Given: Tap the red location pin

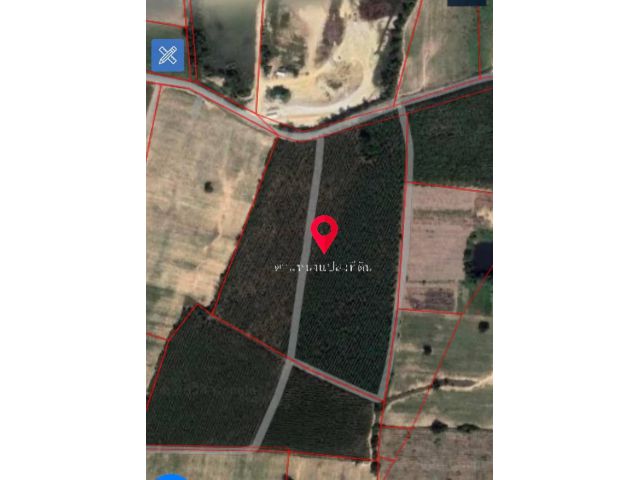Looking at the screenshot, I should coord(324,232).
